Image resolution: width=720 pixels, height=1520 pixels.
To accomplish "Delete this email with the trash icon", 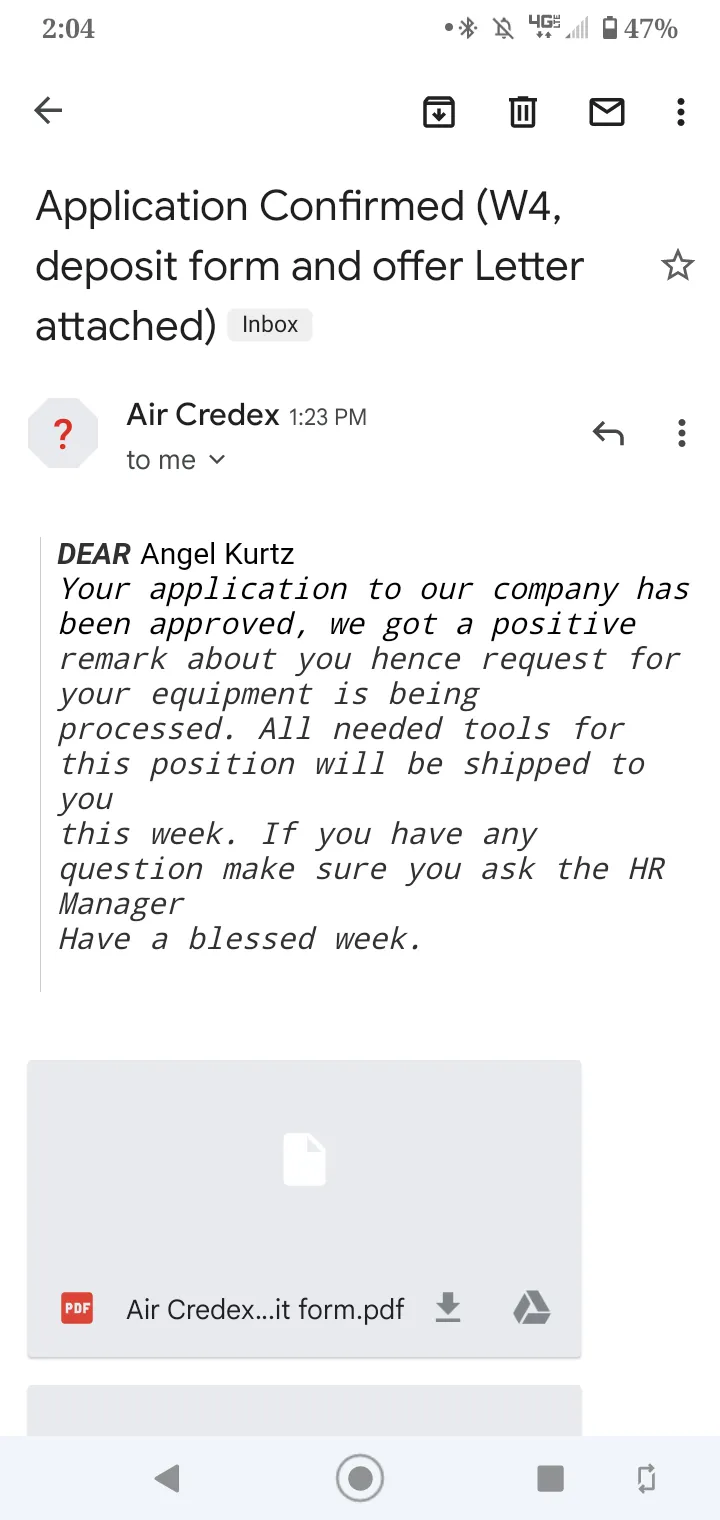I will (x=523, y=112).
